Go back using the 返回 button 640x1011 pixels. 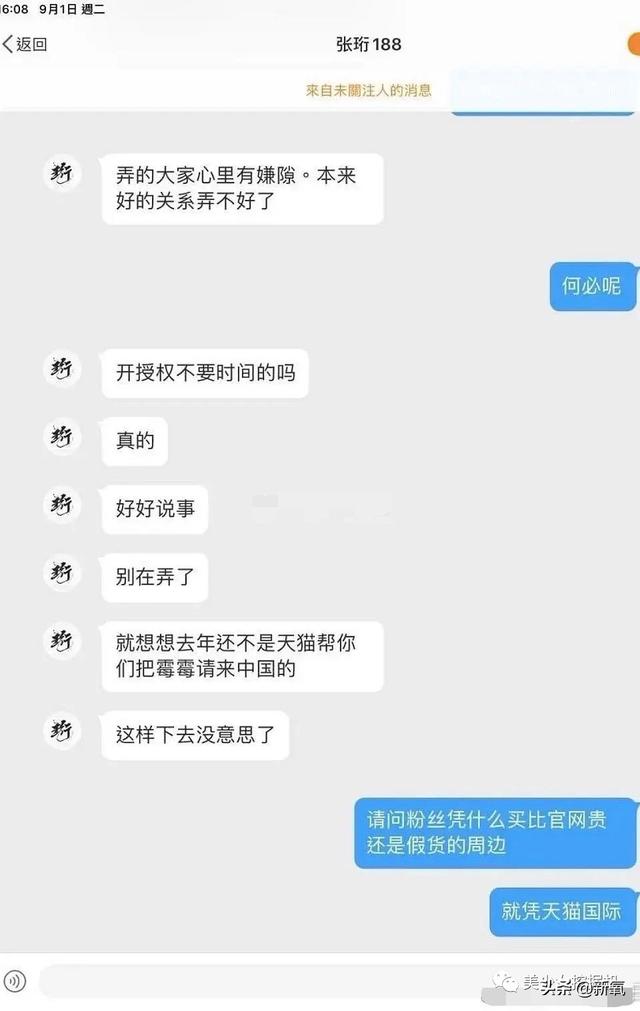click(x=25, y=44)
